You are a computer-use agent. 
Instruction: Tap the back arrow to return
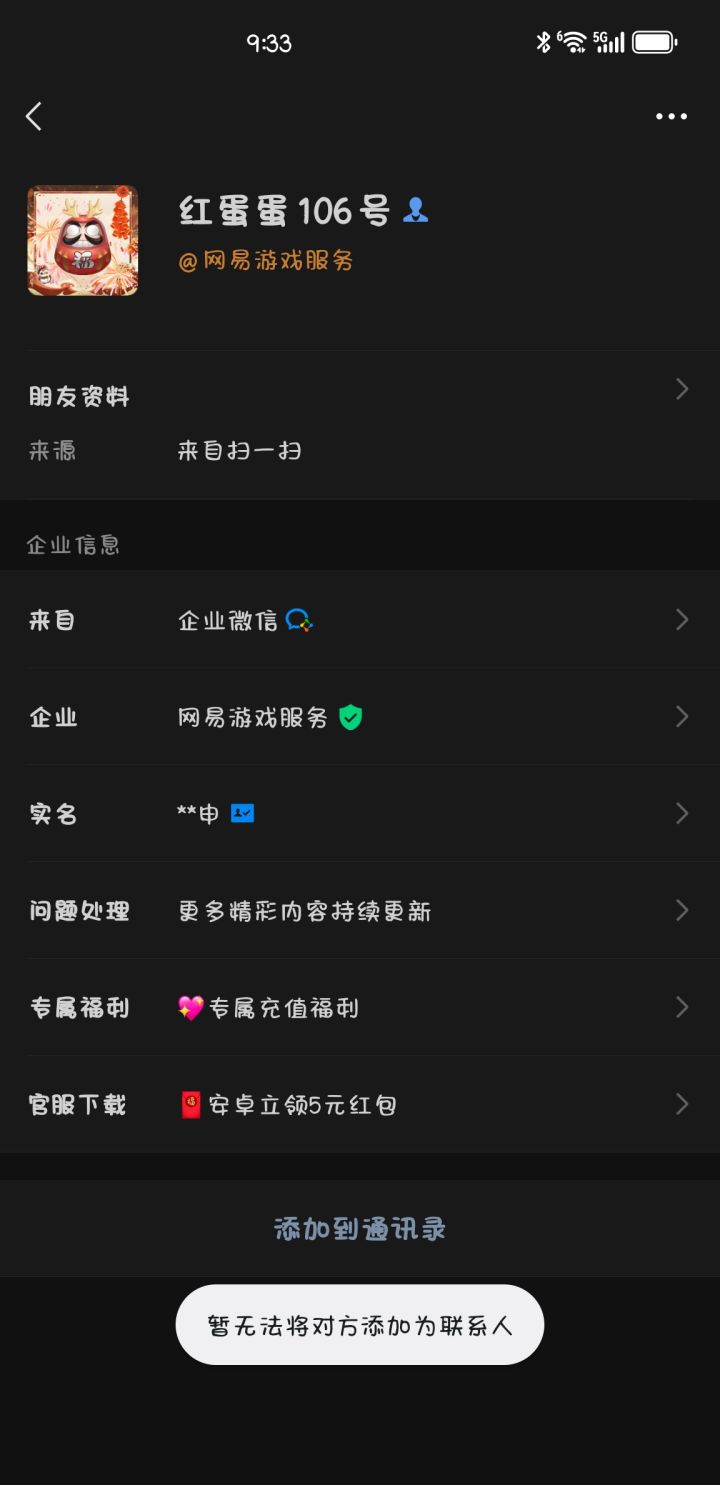pos(33,116)
